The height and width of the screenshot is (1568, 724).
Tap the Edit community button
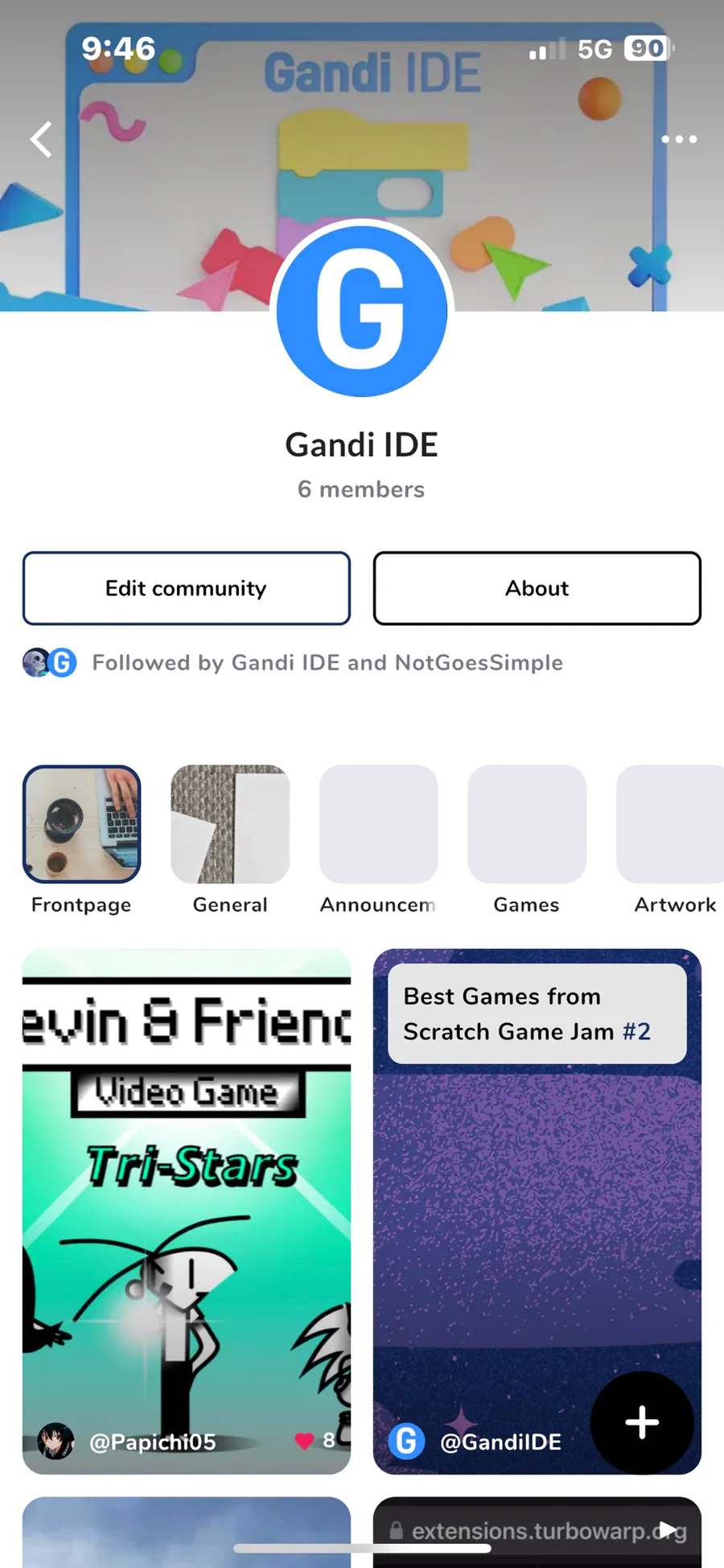[187, 588]
